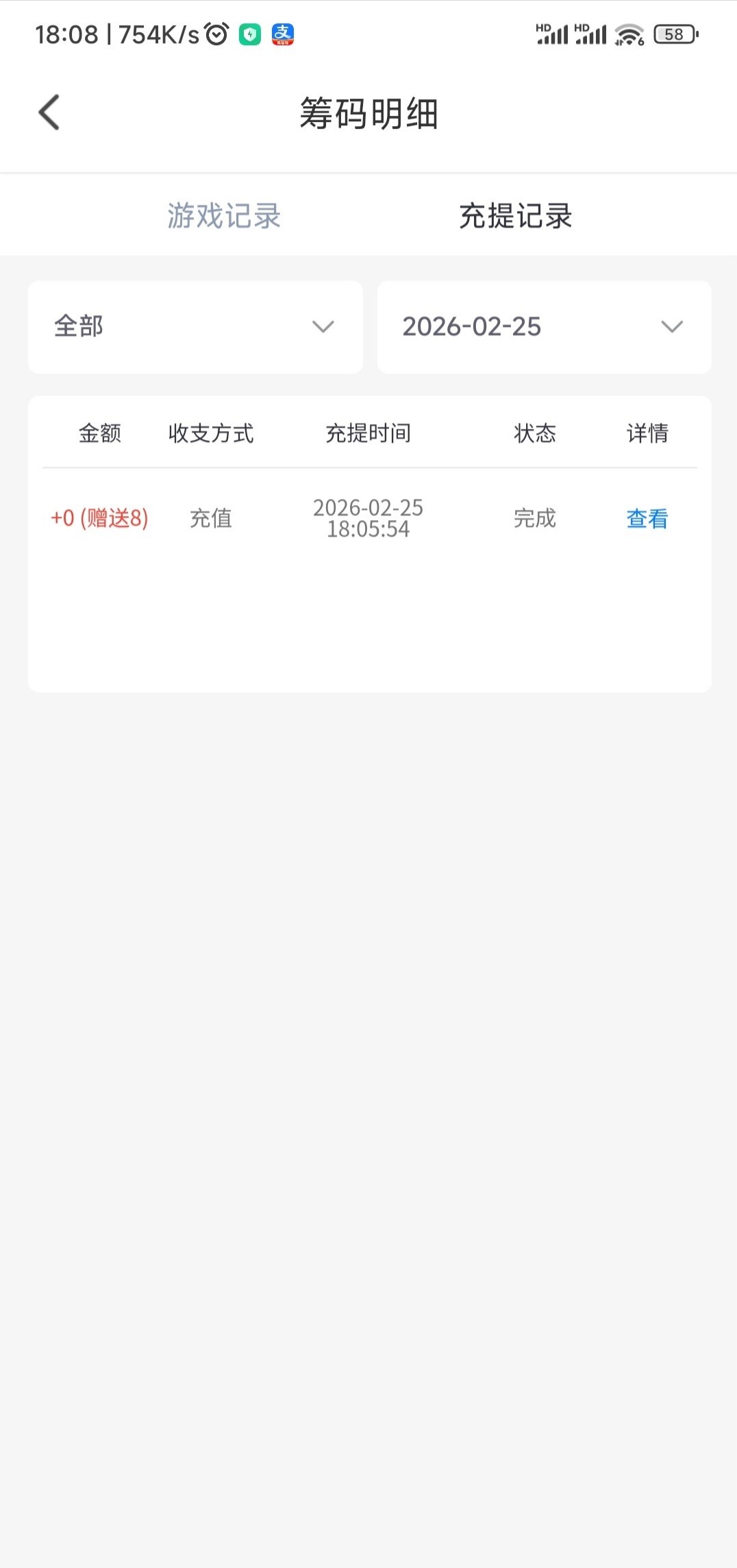Tap 查看 for the 充值 record
The image size is (737, 1568).
click(647, 519)
